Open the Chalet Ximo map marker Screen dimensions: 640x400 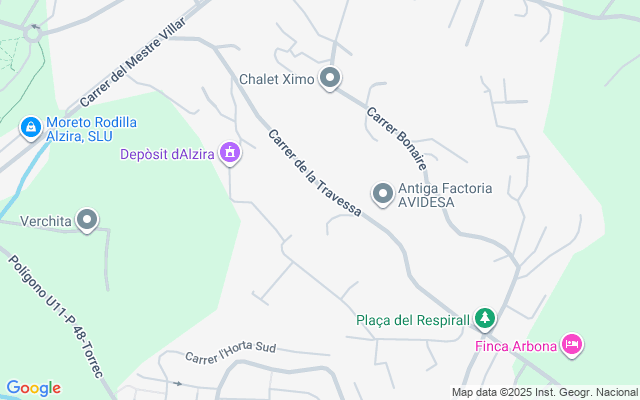tap(331, 78)
